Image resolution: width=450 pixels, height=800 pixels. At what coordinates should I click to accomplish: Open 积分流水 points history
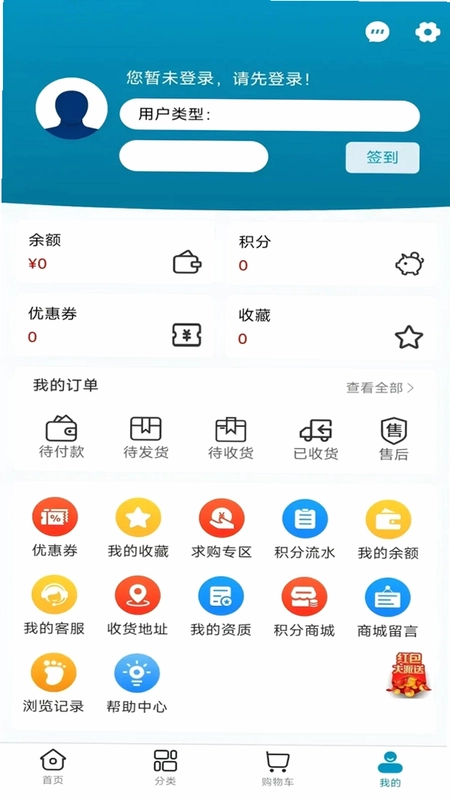305,529
